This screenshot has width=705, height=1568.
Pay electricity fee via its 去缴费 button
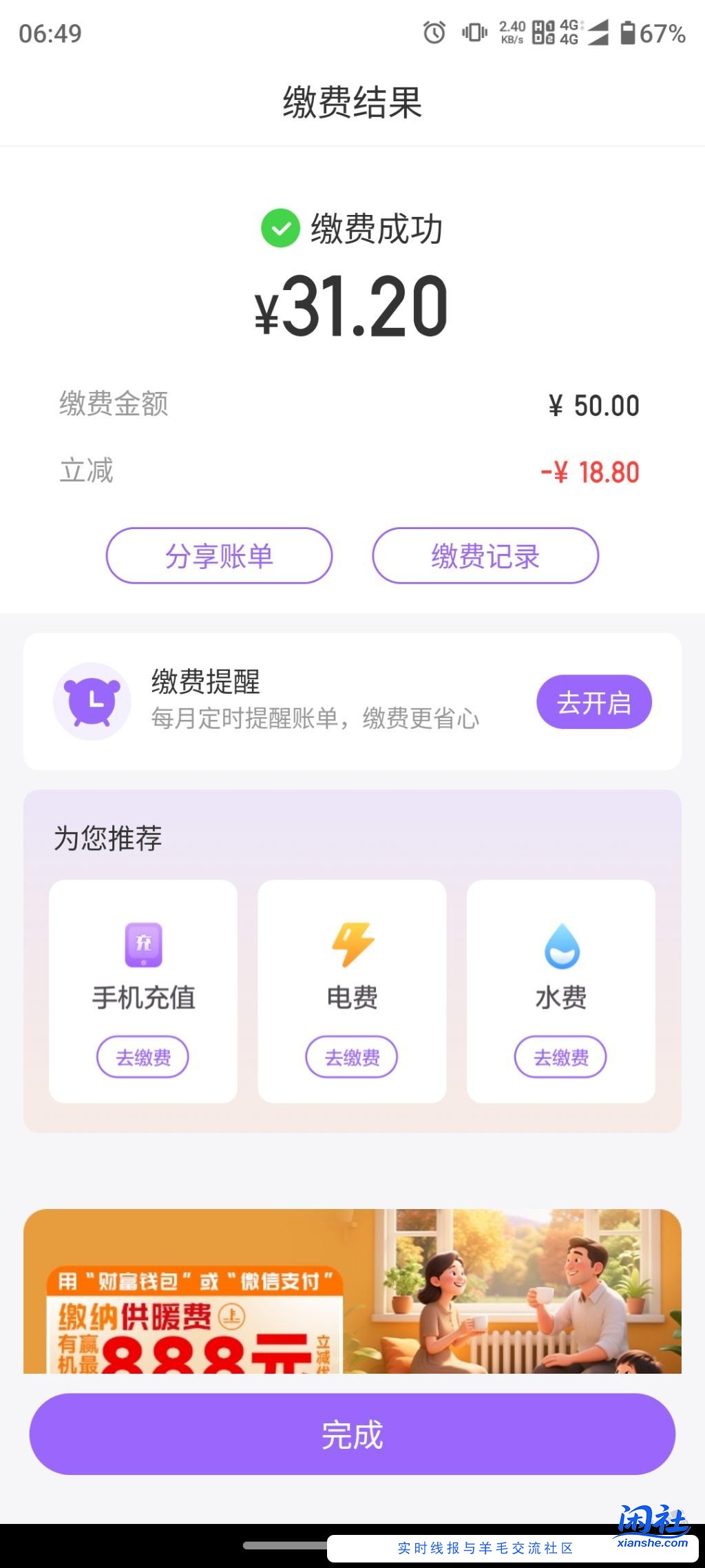click(x=352, y=1057)
